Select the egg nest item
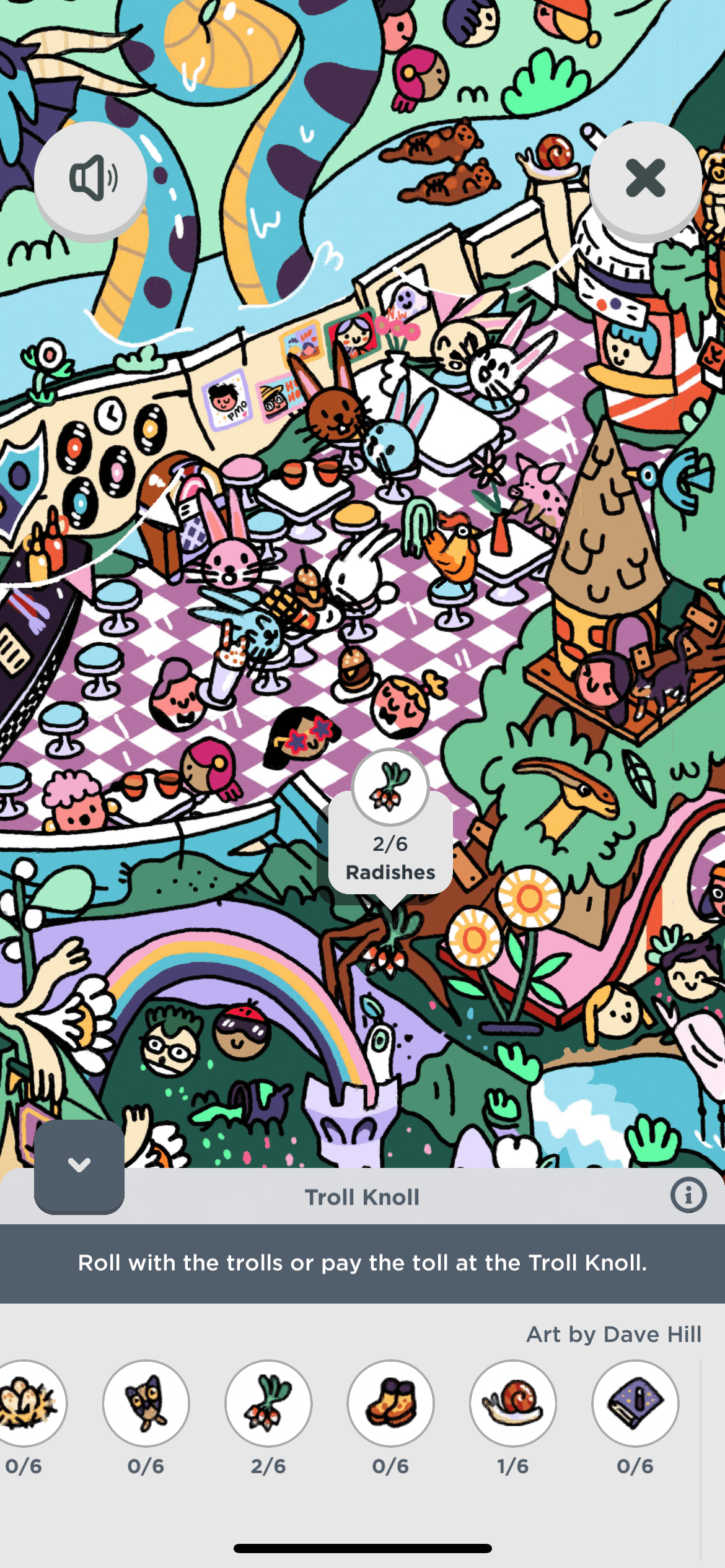 (25, 1403)
